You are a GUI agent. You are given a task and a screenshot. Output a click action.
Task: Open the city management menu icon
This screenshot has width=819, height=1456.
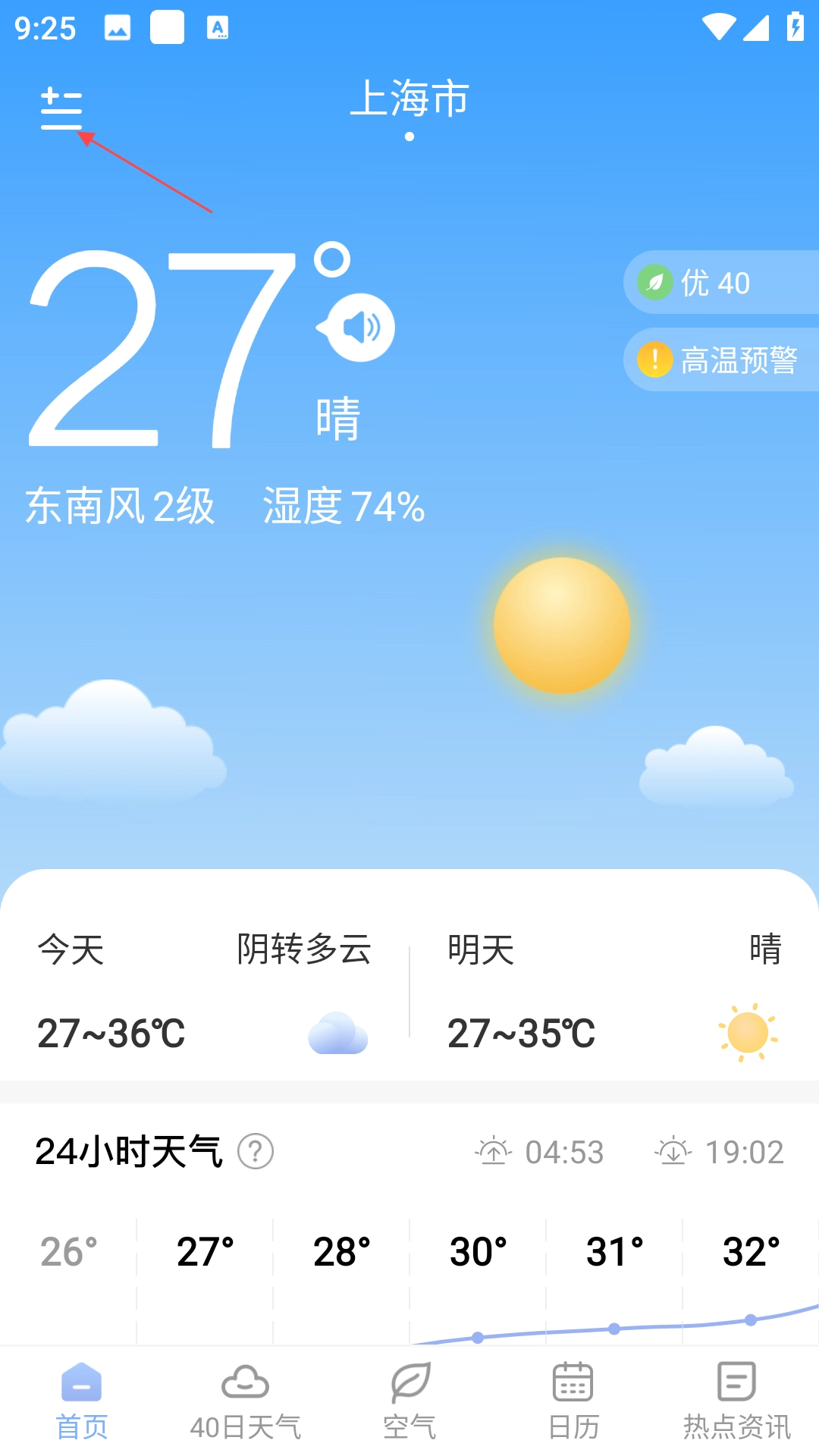pyautogui.click(x=61, y=109)
